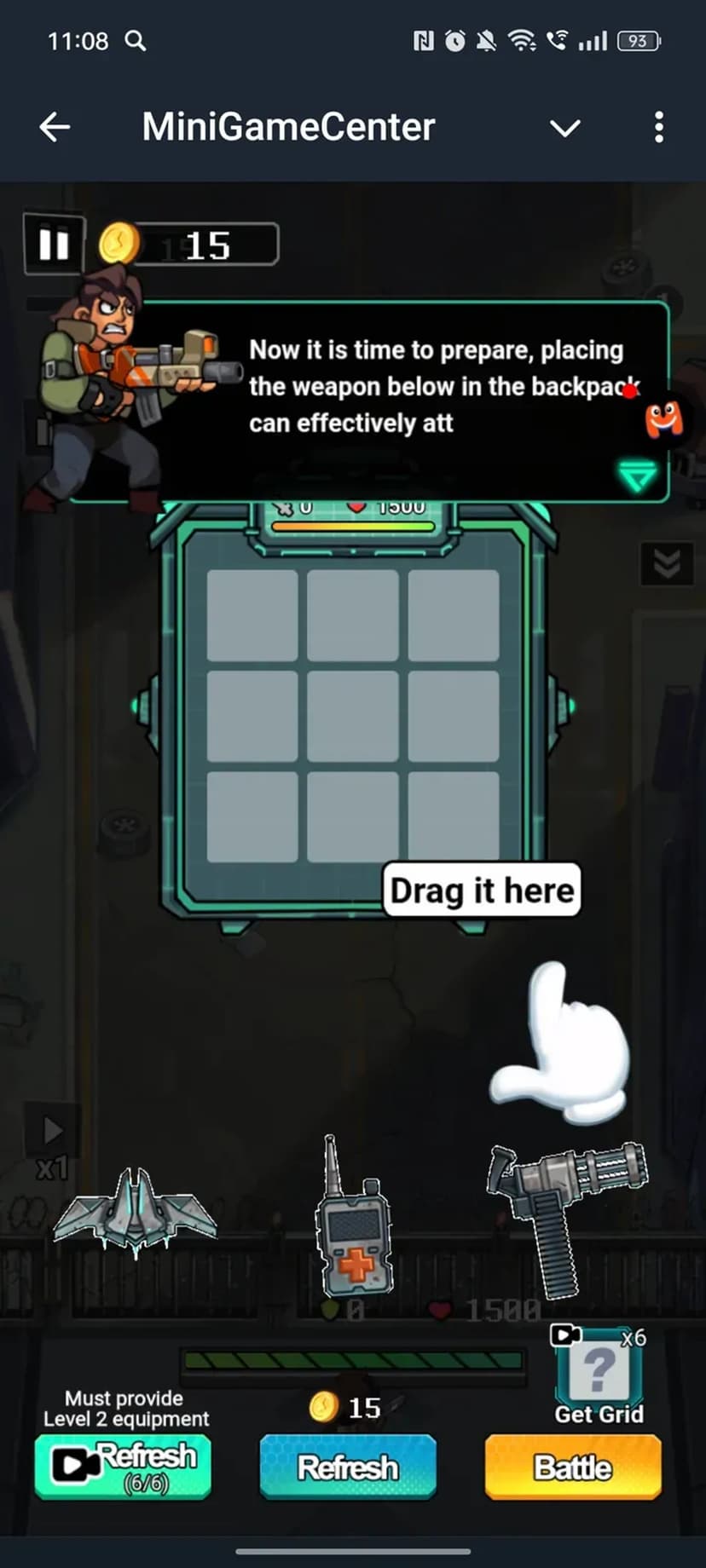Viewport: 706px width, 1568px height.
Task: Go back from MiniGameCenter
Action: coord(55,128)
